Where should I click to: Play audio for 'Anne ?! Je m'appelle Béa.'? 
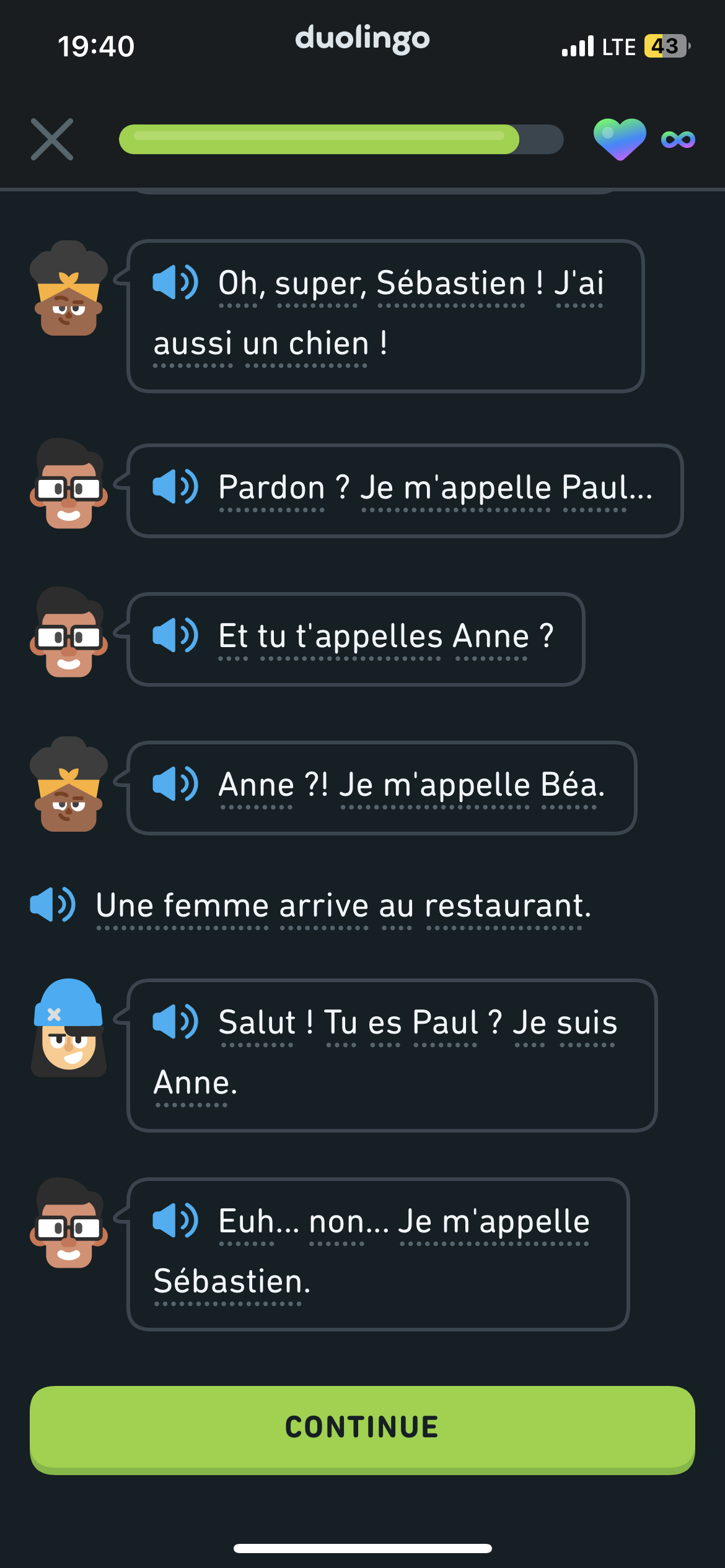175,784
